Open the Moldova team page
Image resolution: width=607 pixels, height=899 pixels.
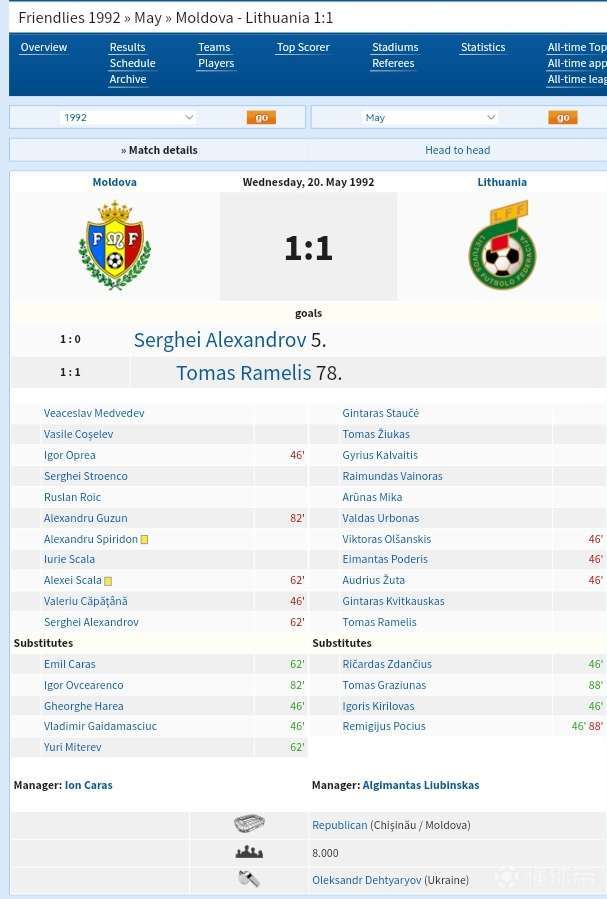[114, 182]
